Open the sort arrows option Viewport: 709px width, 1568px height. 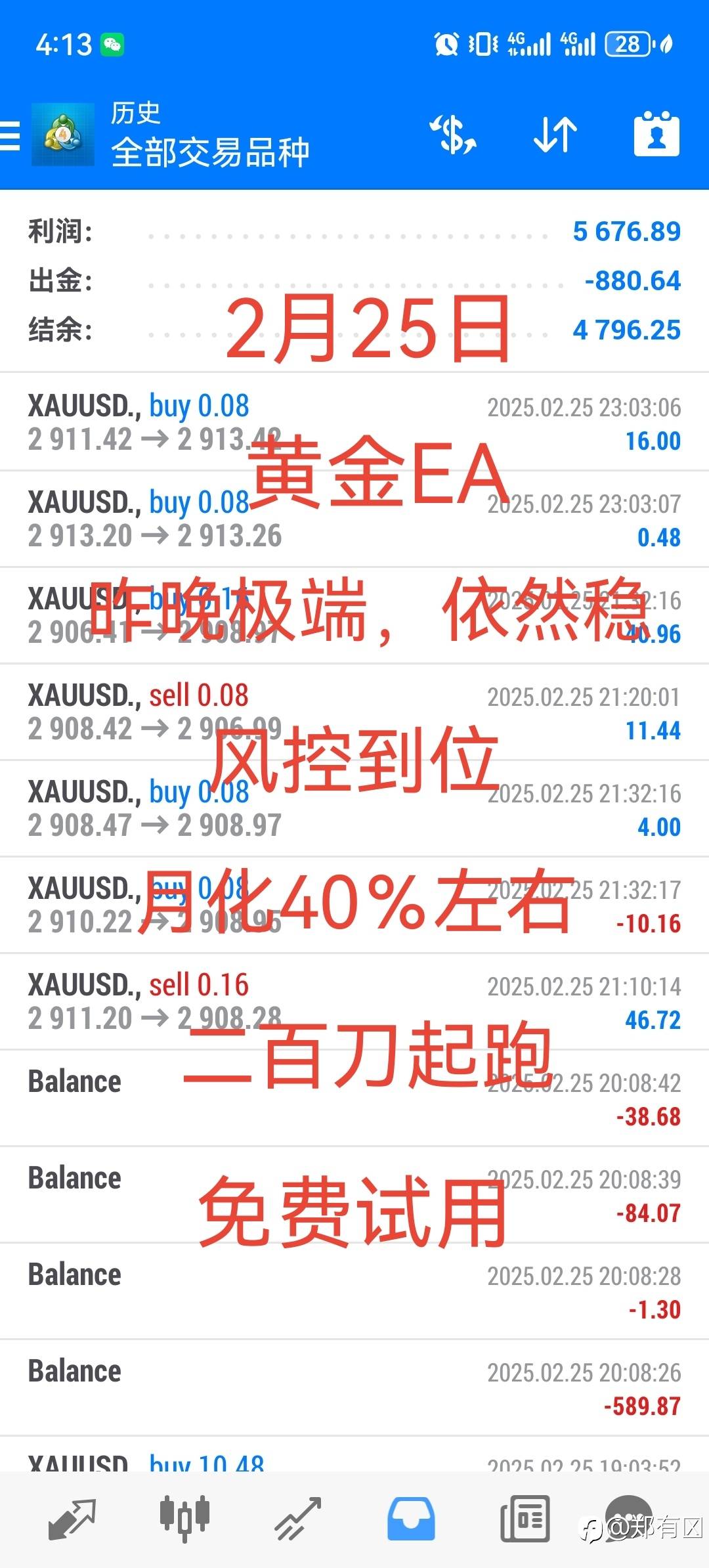point(555,135)
